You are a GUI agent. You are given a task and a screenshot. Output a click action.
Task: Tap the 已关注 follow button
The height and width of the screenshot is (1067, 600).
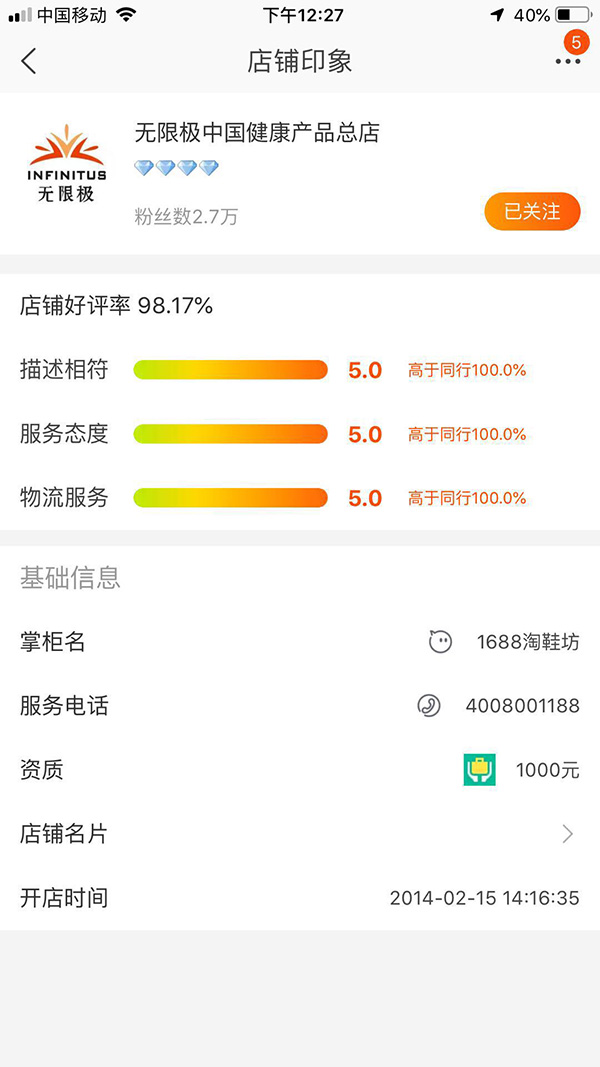point(532,211)
